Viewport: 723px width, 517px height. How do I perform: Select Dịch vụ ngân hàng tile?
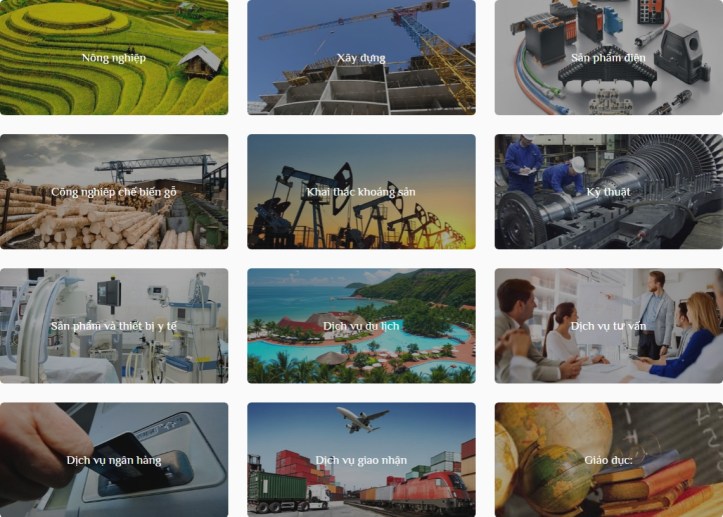(114, 459)
